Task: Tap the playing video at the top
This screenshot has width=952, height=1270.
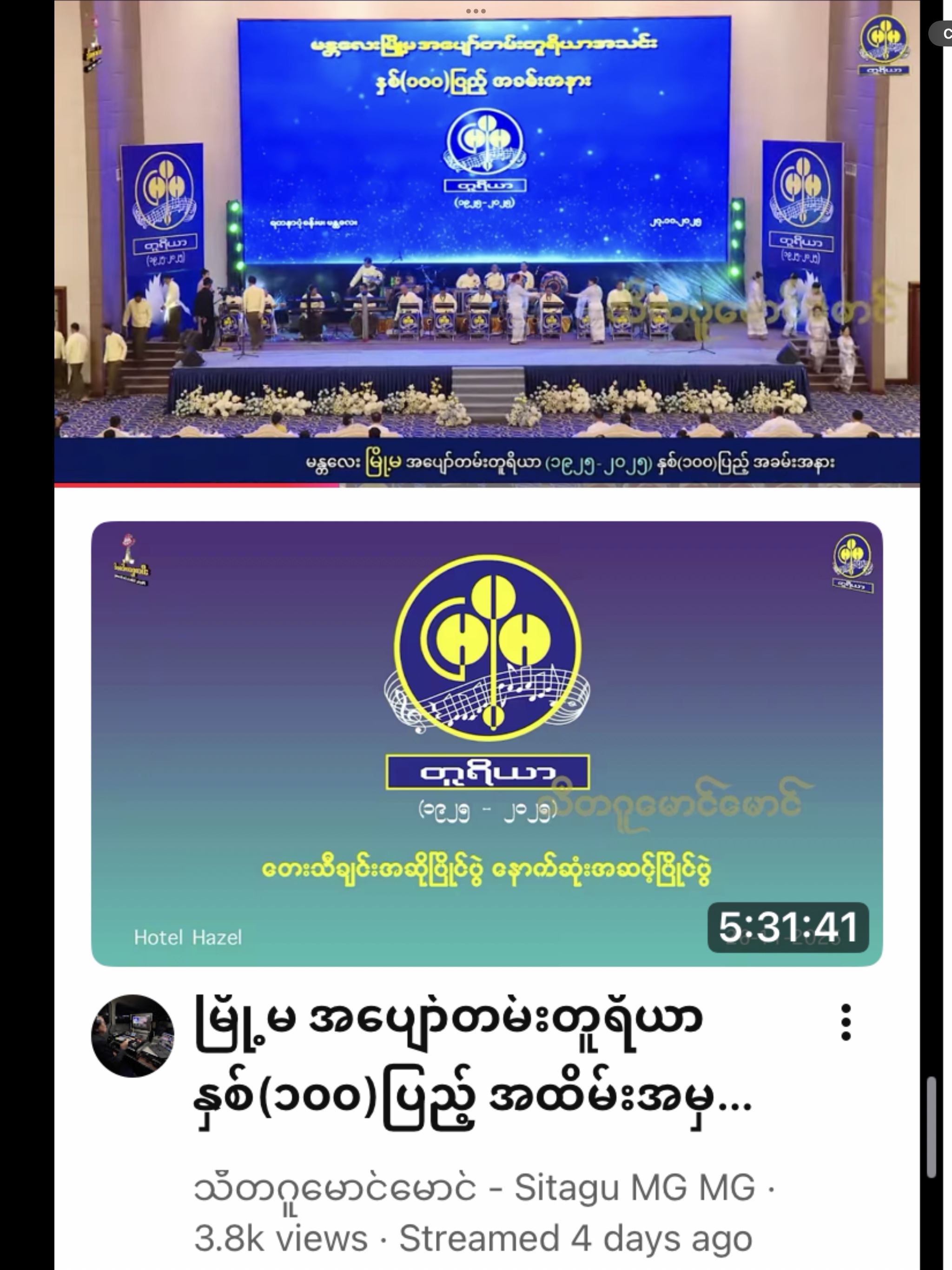Action: [x=487, y=241]
